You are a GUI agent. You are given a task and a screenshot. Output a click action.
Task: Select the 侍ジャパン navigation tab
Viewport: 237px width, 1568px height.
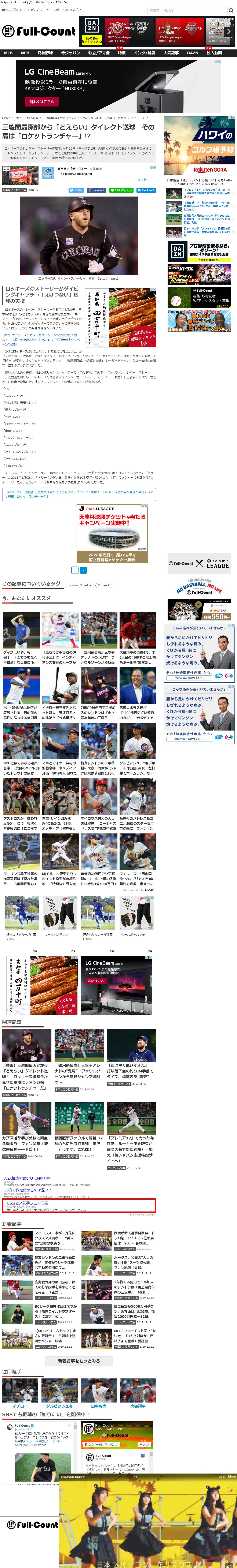71,53
